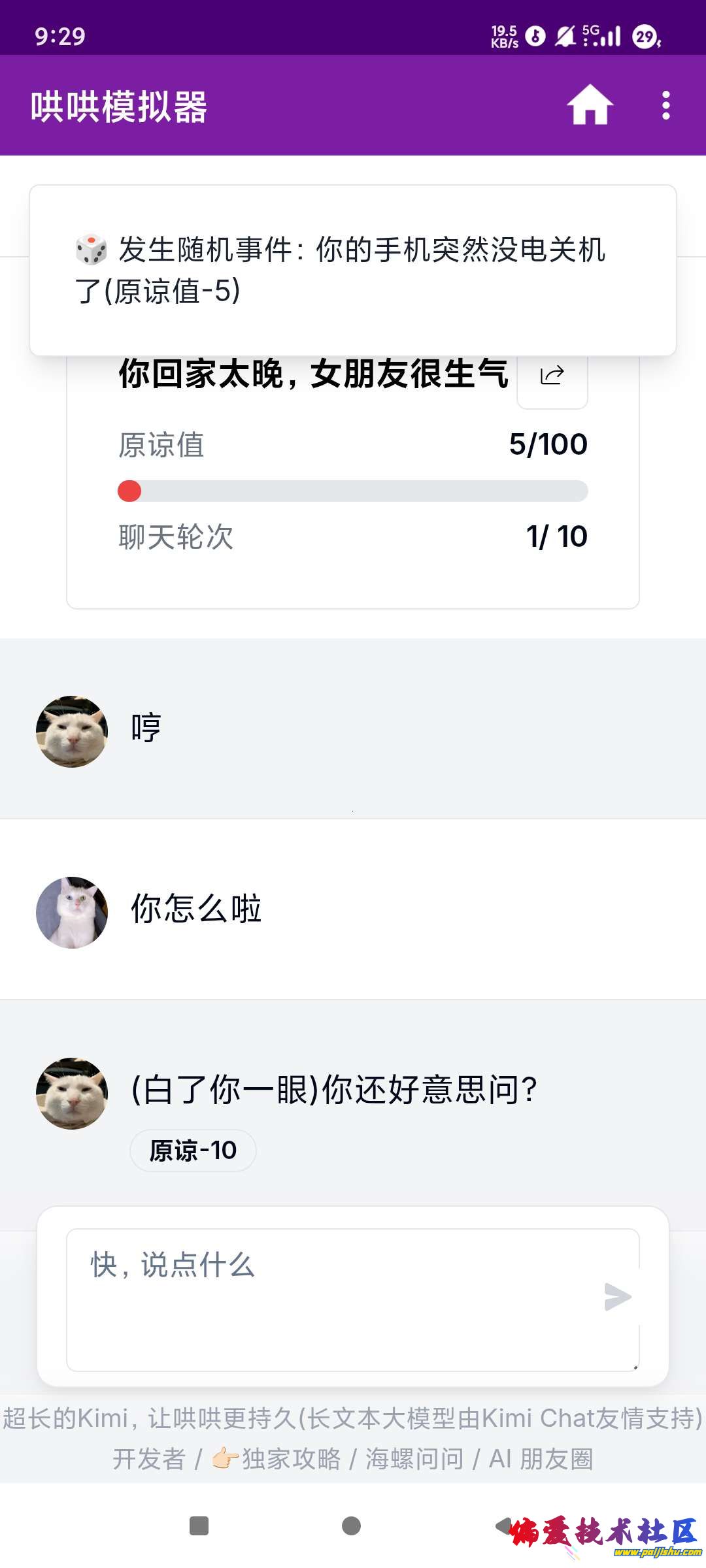The height and width of the screenshot is (1568, 706).
Task: Send the message with the arrow icon
Action: point(617,1297)
